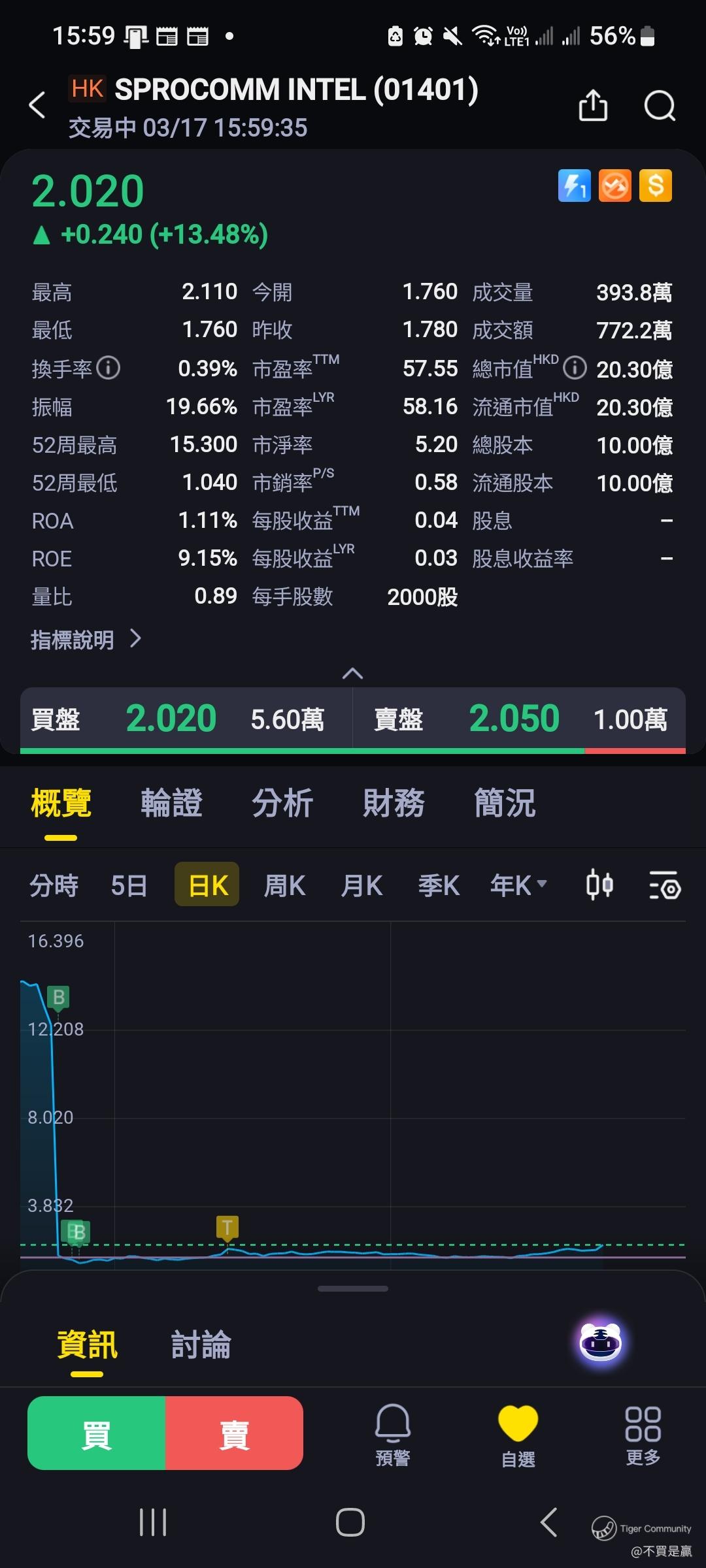Share this stock page
Viewport: 706px width, 1568px height.
click(593, 105)
